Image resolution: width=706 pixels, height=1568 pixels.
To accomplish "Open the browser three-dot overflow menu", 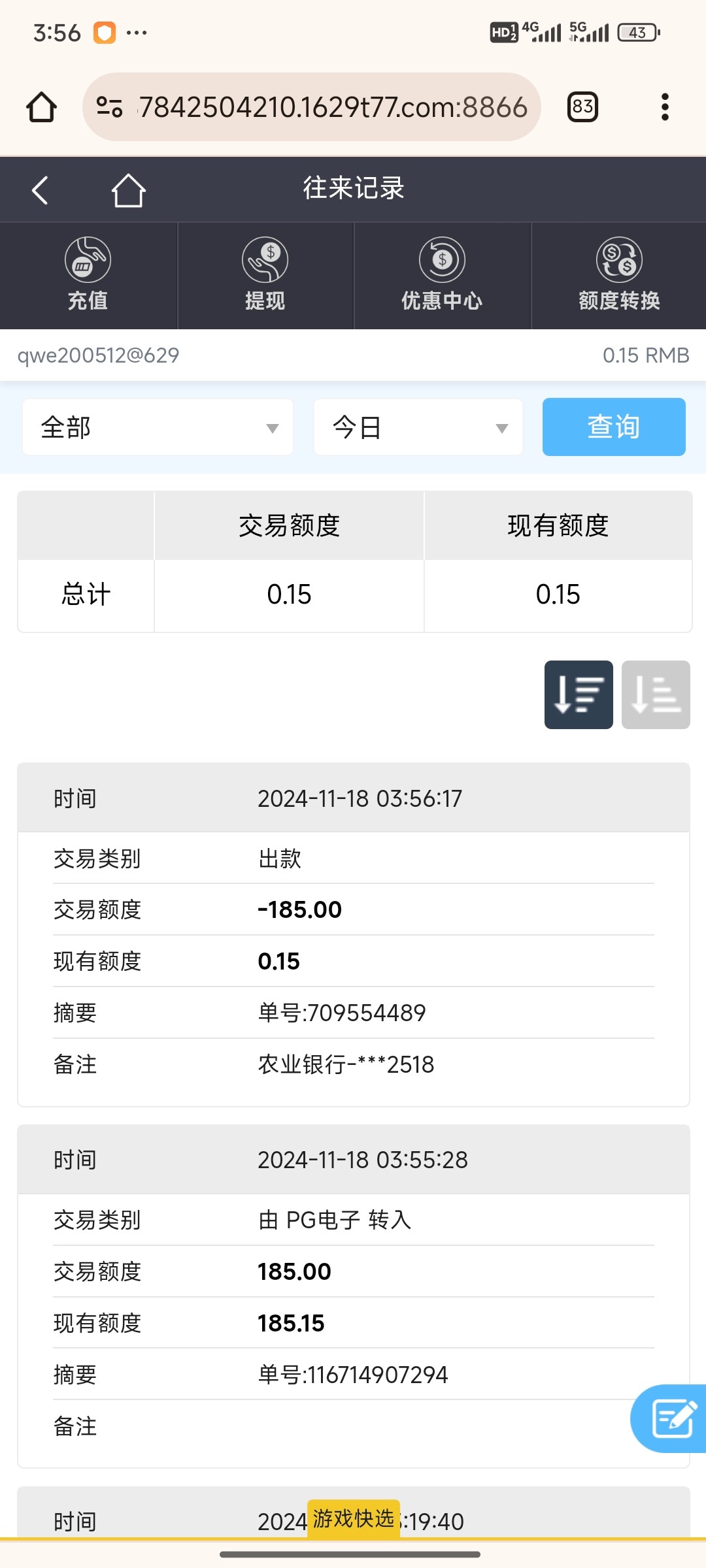I will pyautogui.click(x=665, y=106).
